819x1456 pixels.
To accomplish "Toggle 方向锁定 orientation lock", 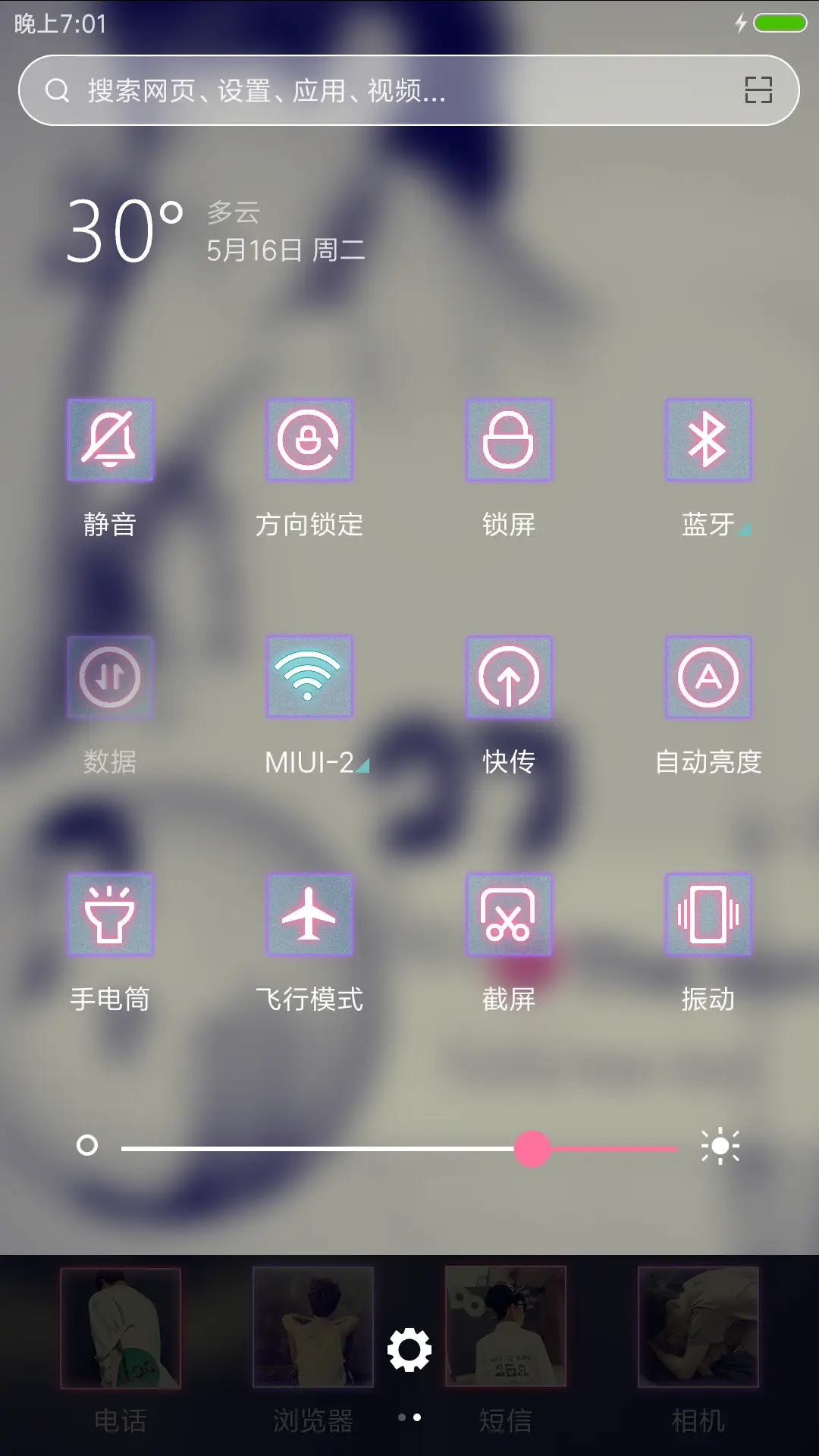I will [309, 440].
